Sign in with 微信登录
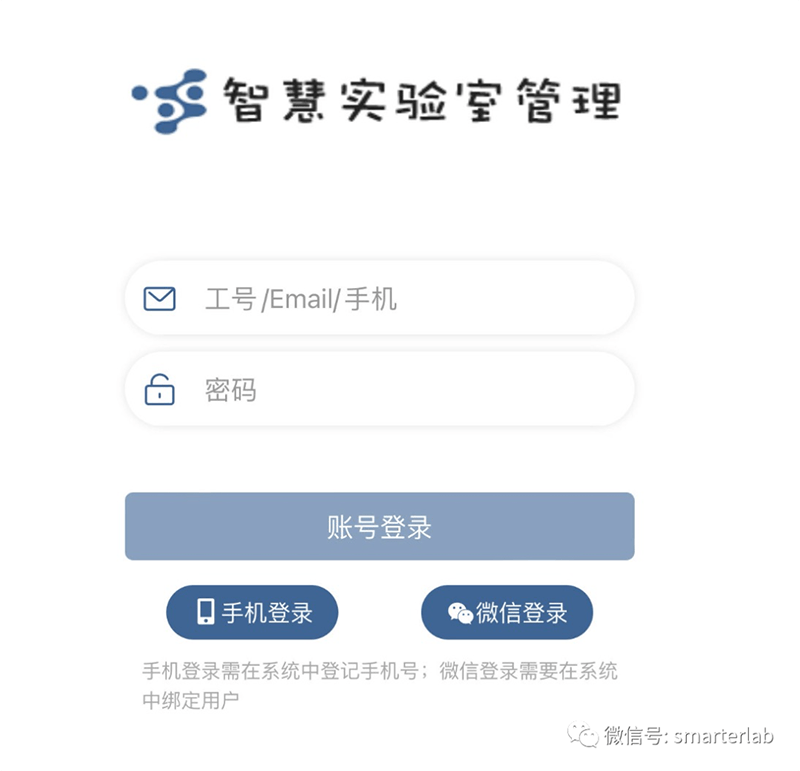 click(x=507, y=612)
